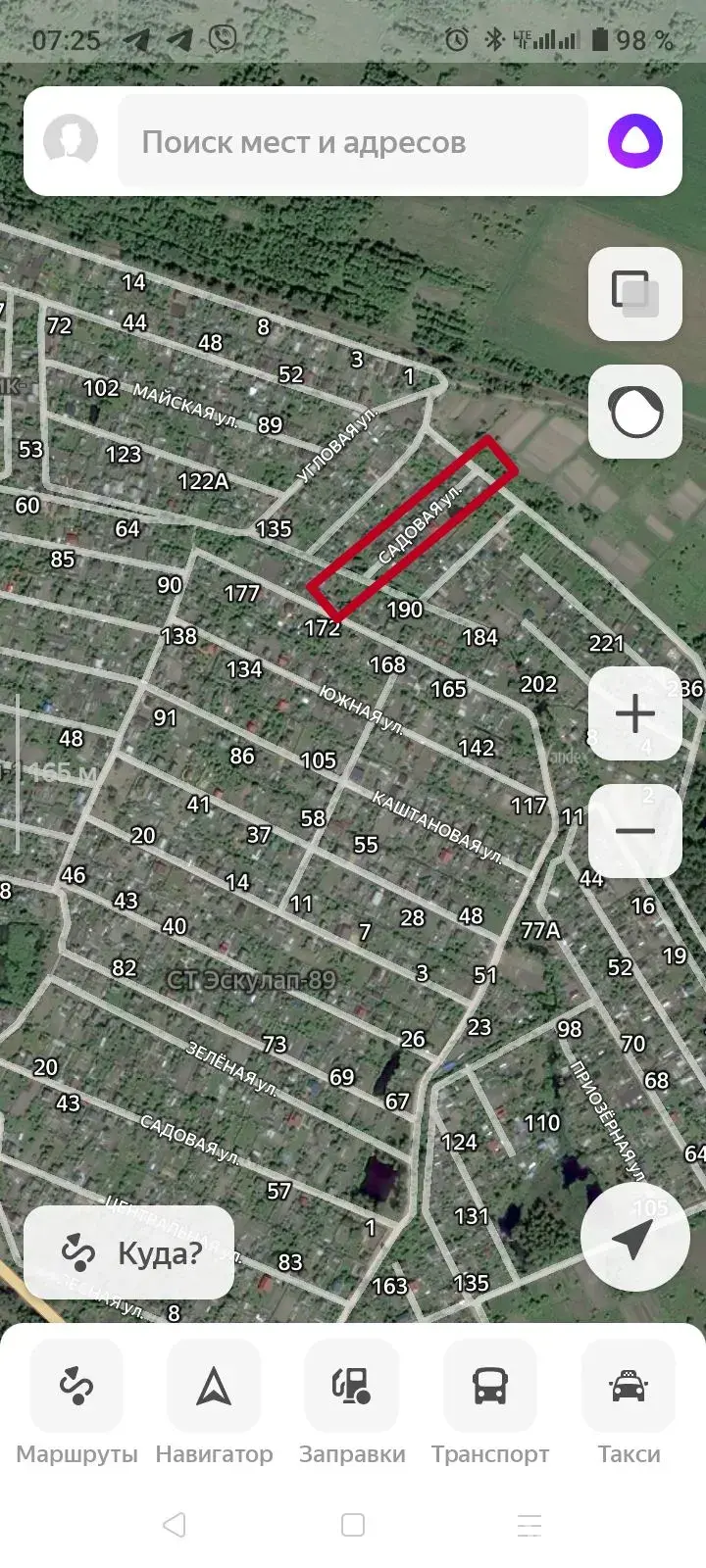
Task: Tap the 'Куда?' route button
Action: pyautogui.click(x=129, y=1252)
